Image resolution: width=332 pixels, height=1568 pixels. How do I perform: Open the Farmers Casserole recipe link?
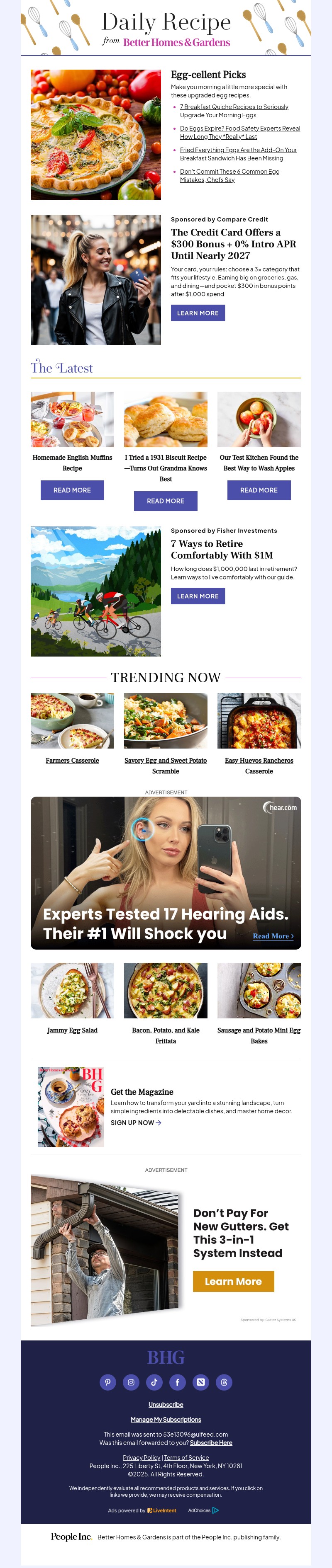click(x=72, y=760)
